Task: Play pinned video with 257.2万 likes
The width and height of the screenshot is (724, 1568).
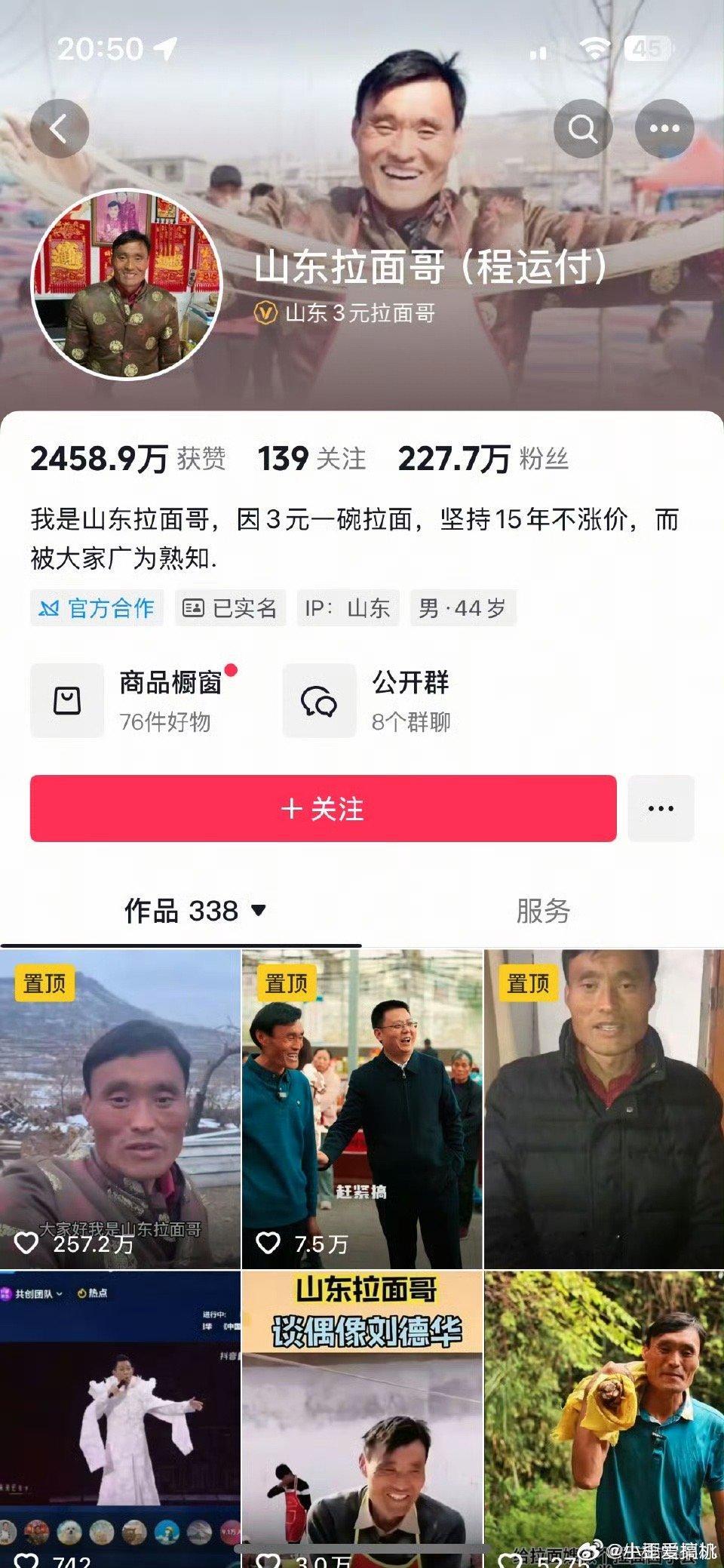Action: 120,1109
